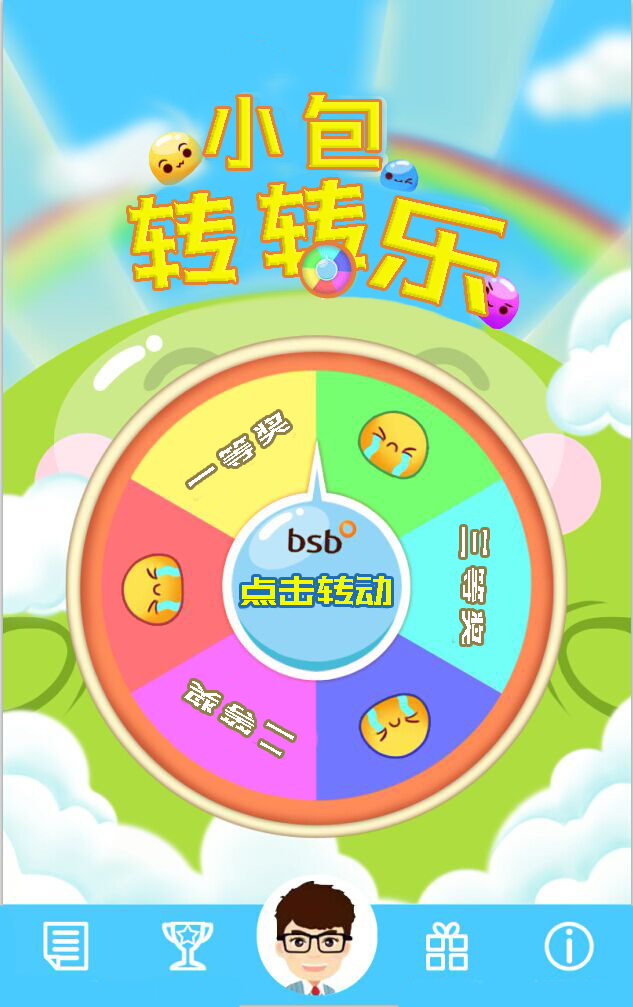Open the trophy winners tab

(x=189, y=946)
